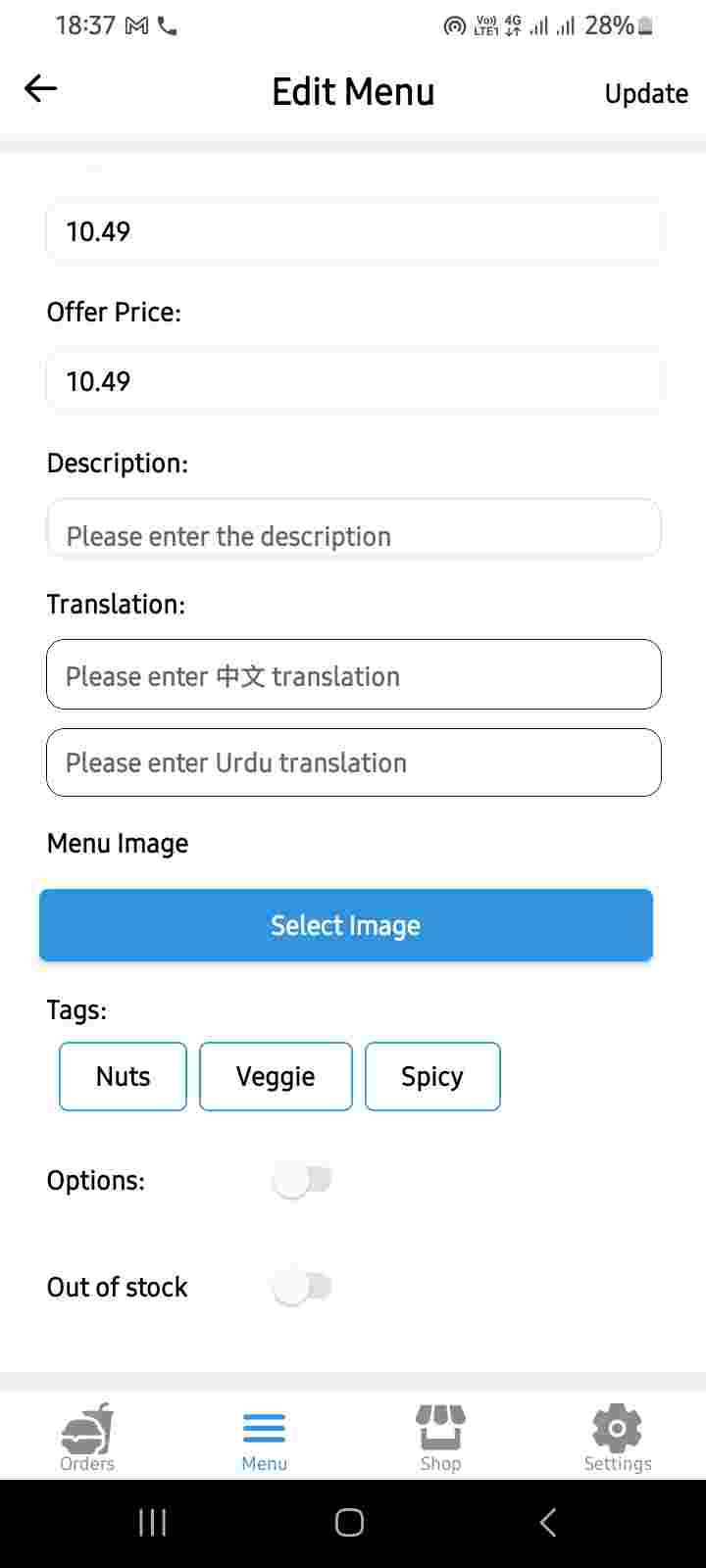Open the Menu tab

click(x=264, y=1437)
